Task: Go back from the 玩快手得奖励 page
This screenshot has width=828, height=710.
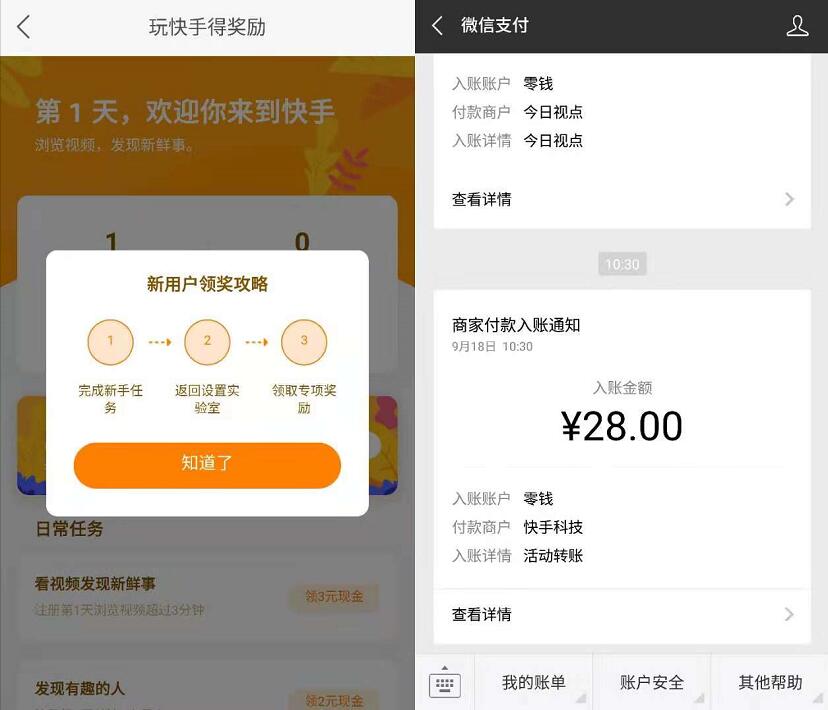Action: point(24,27)
